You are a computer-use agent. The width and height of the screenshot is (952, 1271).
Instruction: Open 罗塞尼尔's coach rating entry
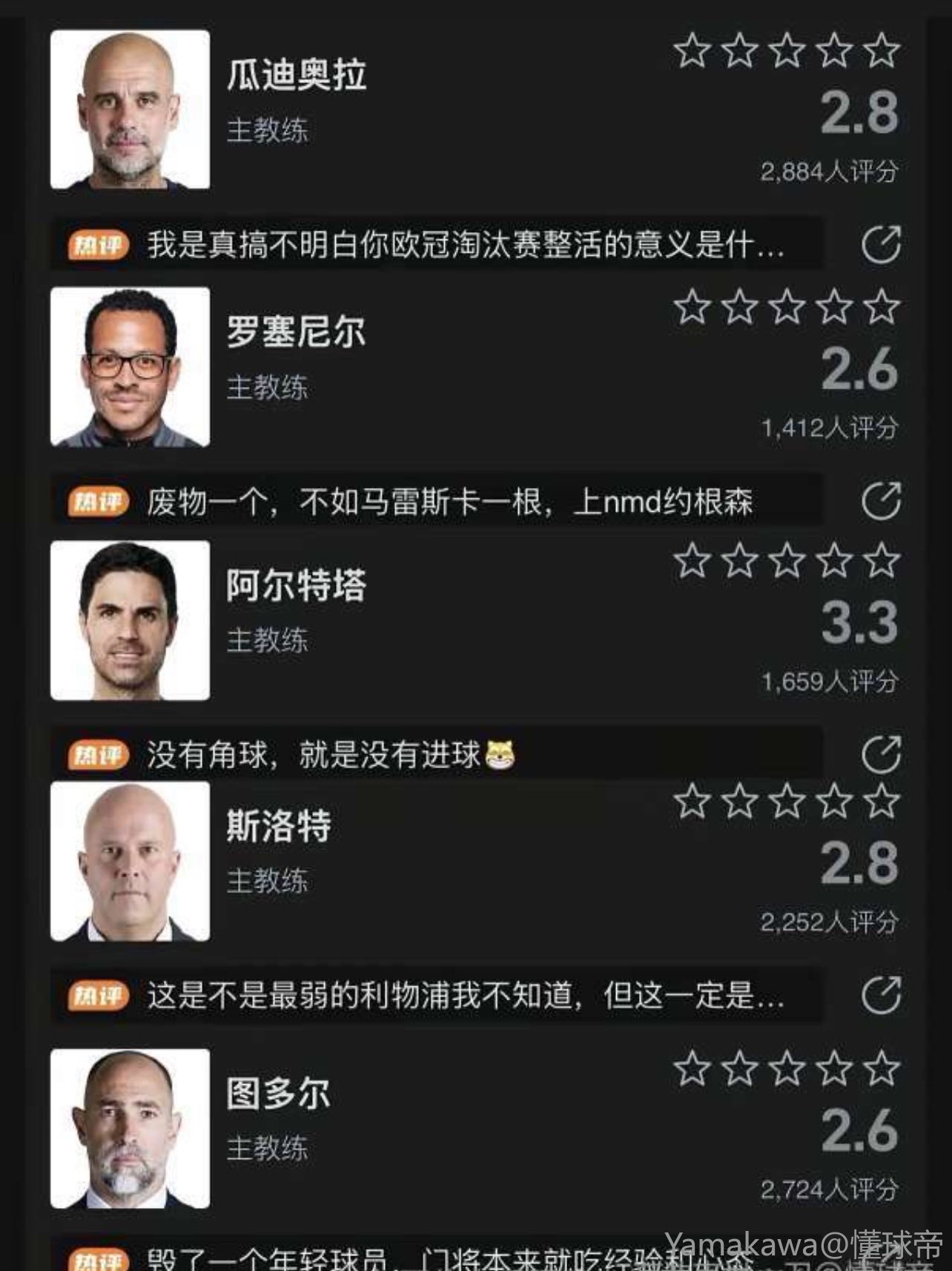(x=297, y=332)
